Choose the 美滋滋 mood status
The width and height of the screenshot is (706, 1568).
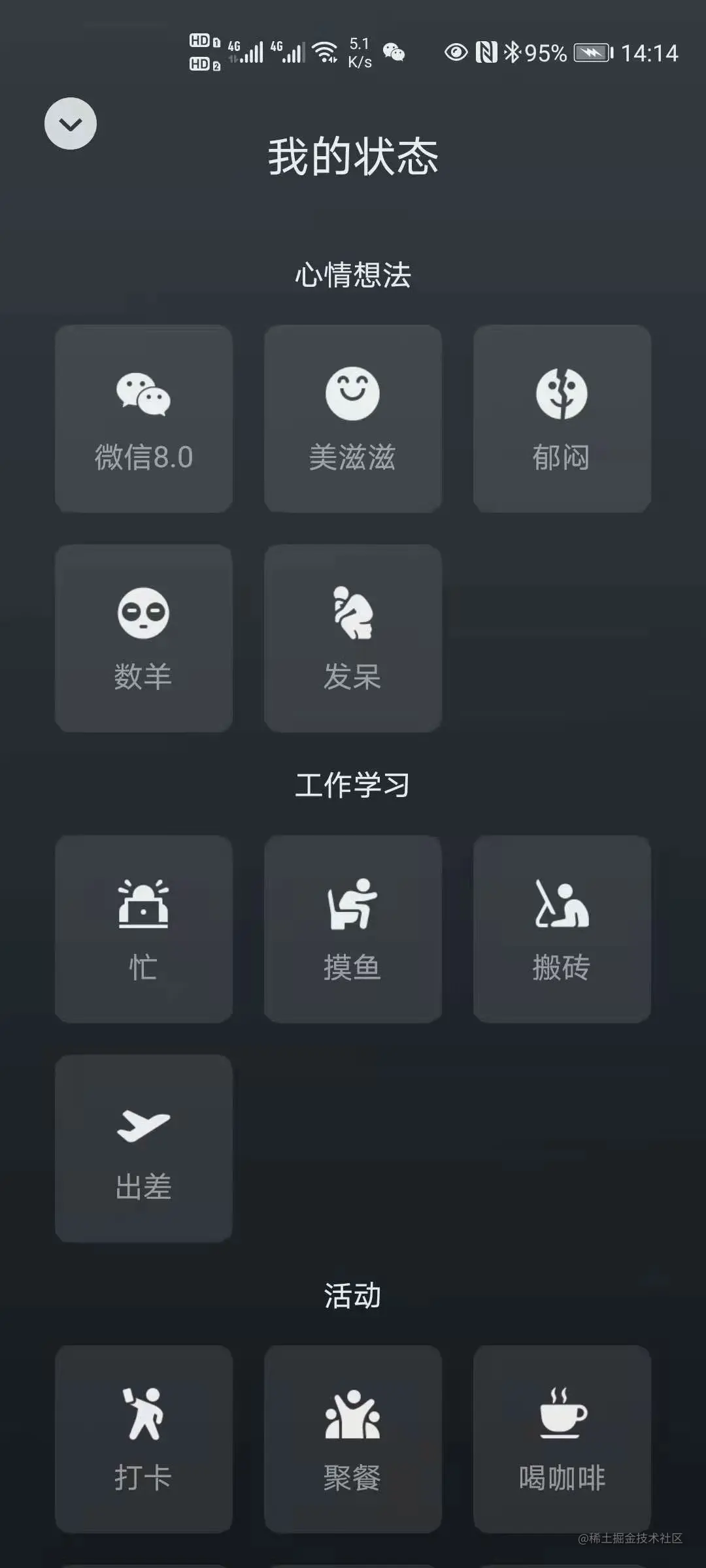353,419
